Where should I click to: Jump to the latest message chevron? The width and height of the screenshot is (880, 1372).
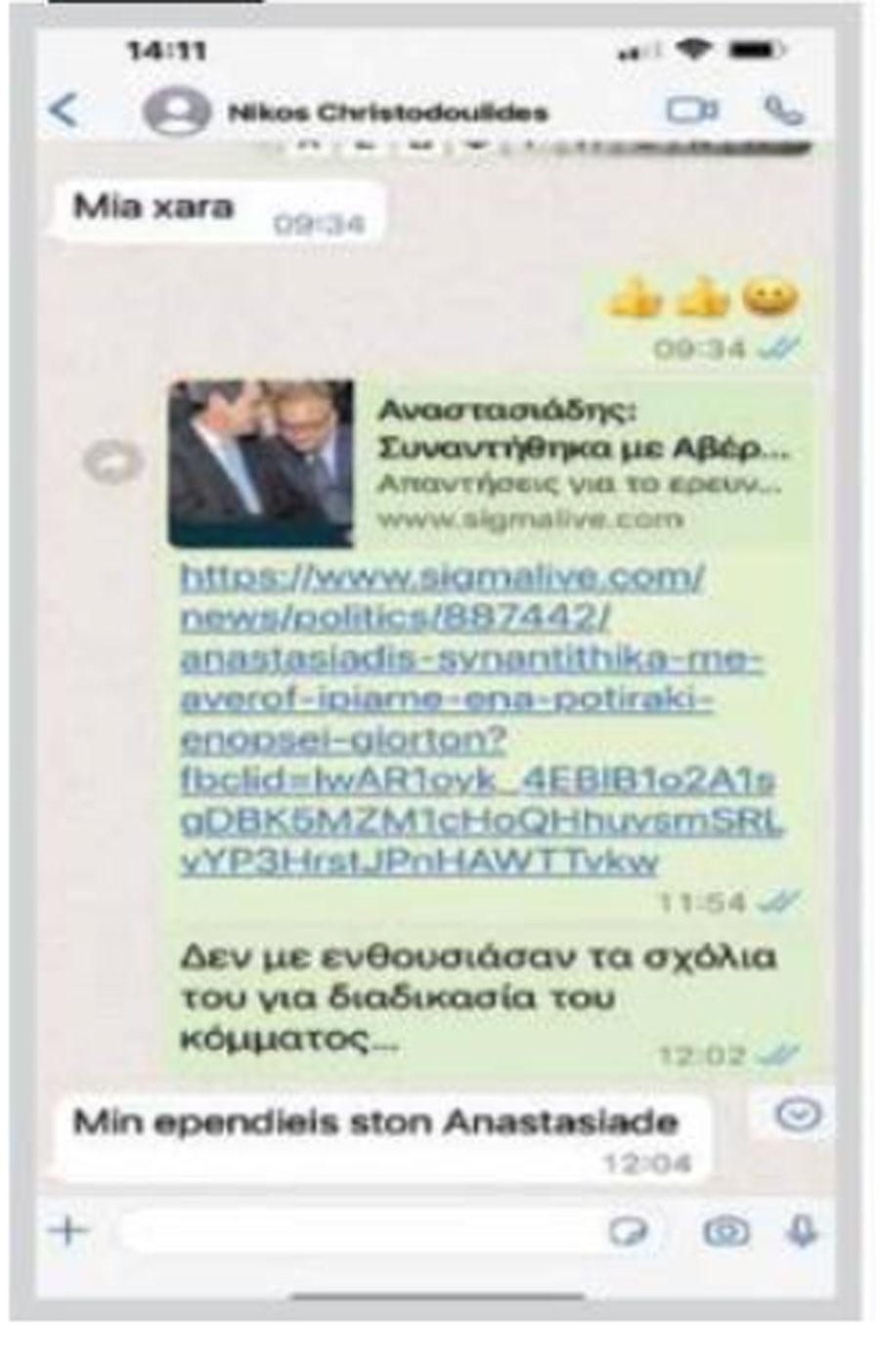[799, 1114]
